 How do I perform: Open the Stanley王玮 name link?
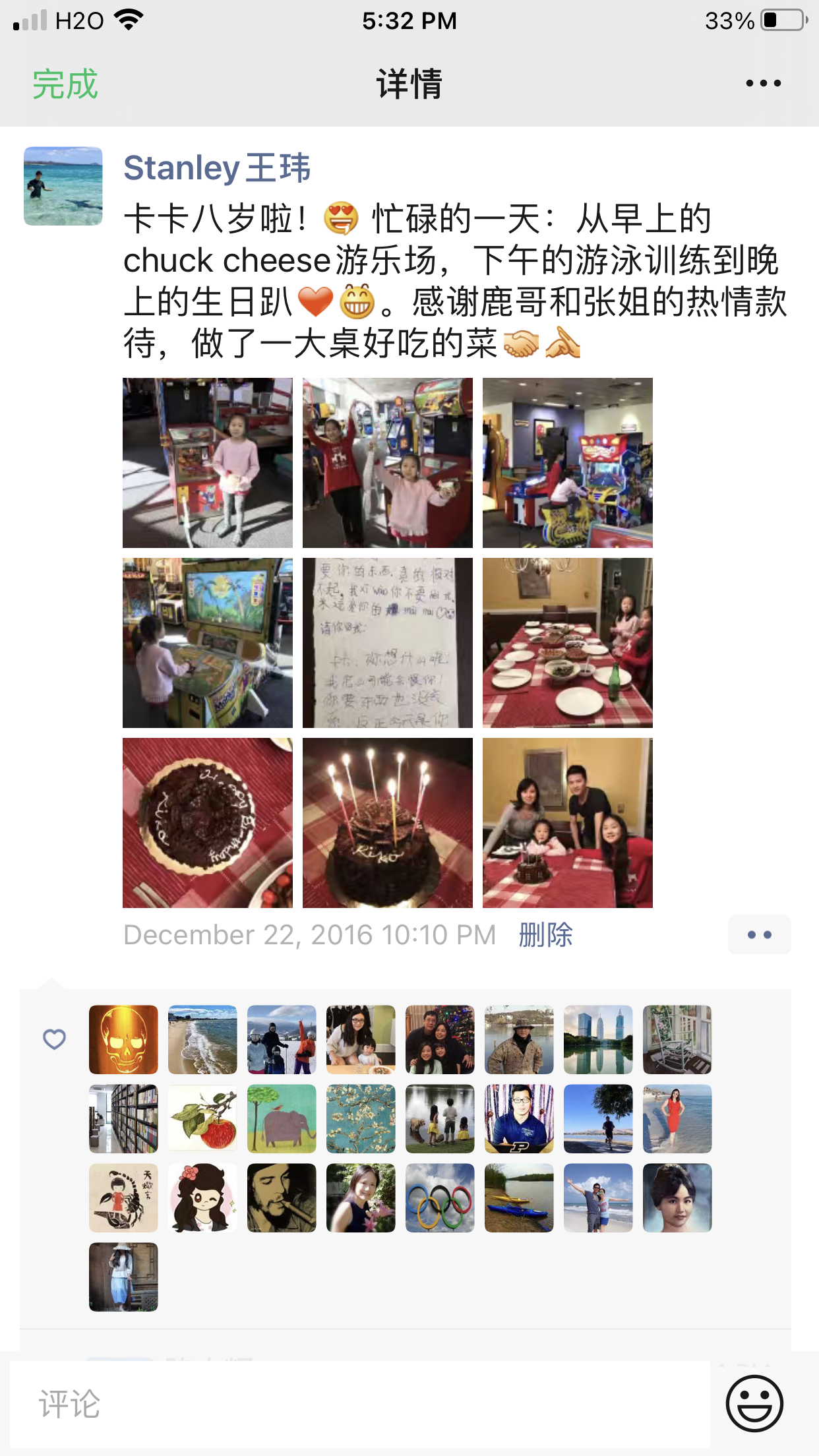[x=216, y=167]
